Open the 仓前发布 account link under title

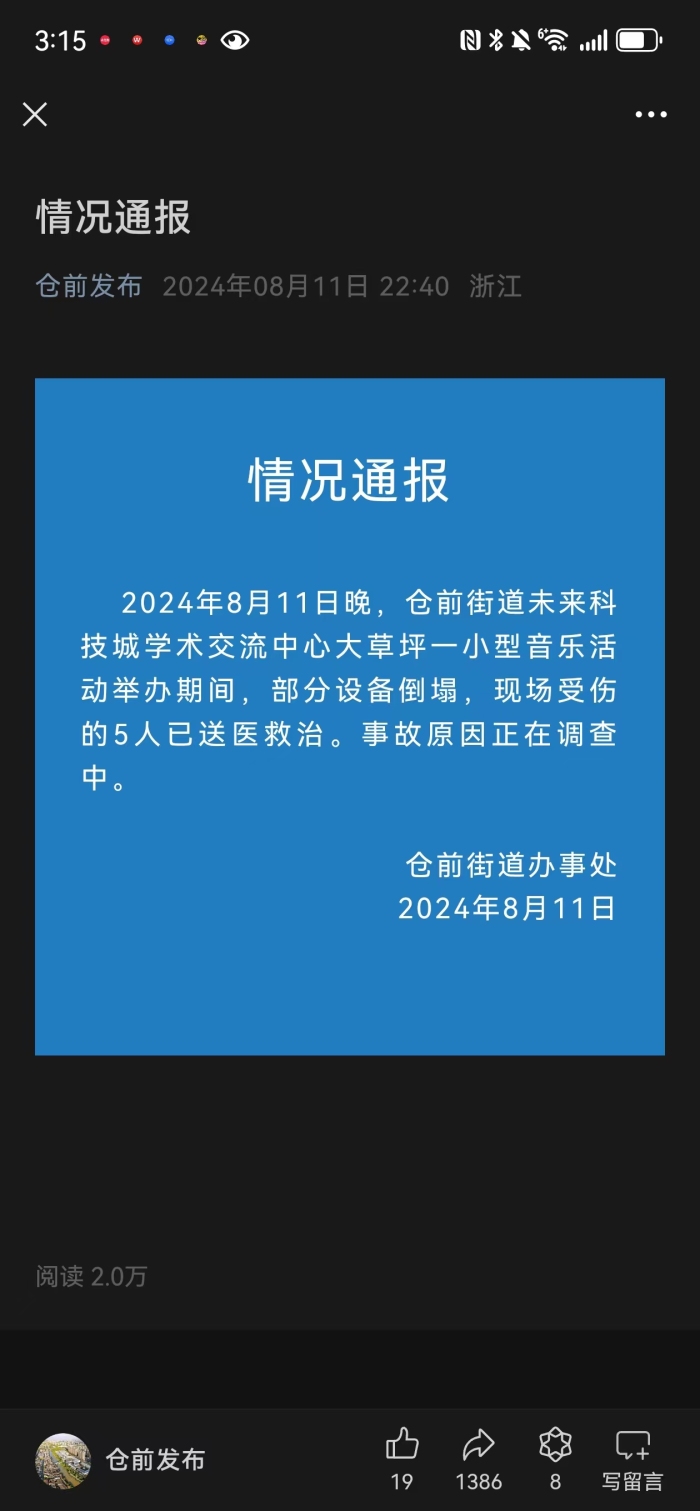(x=89, y=287)
